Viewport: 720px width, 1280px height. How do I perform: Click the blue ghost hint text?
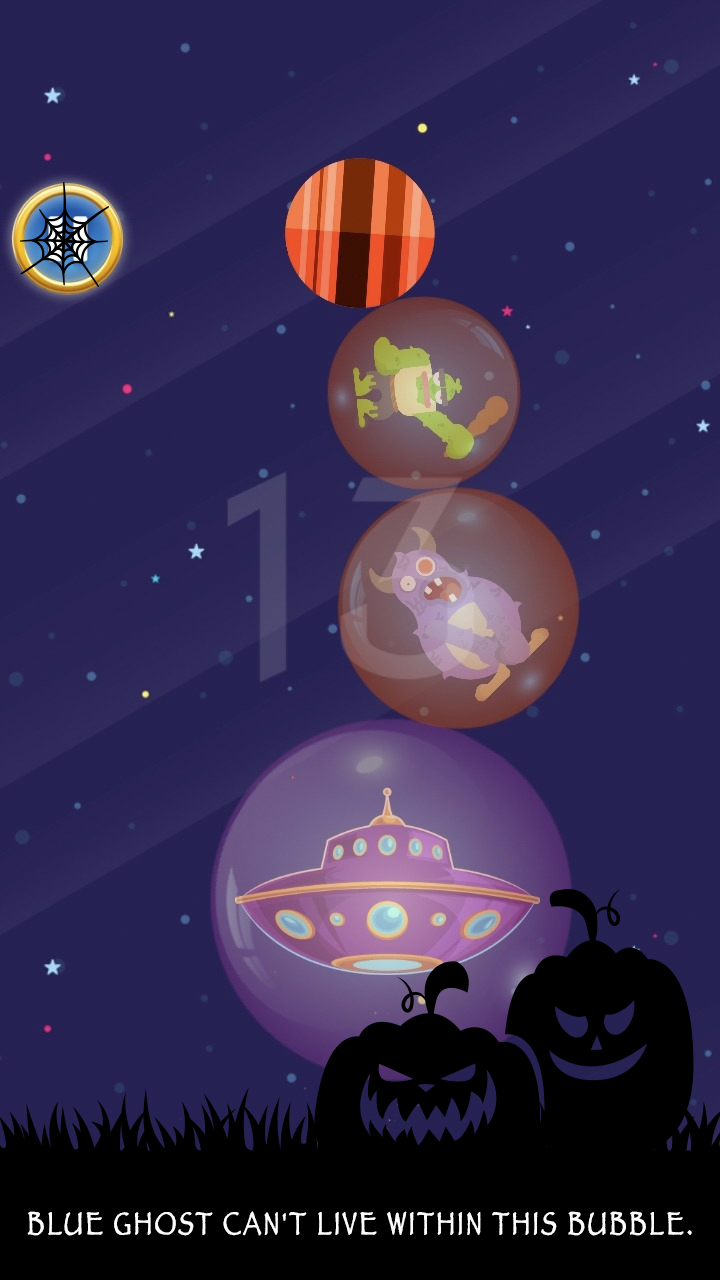pyautogui.click(x=360, y=1222)
